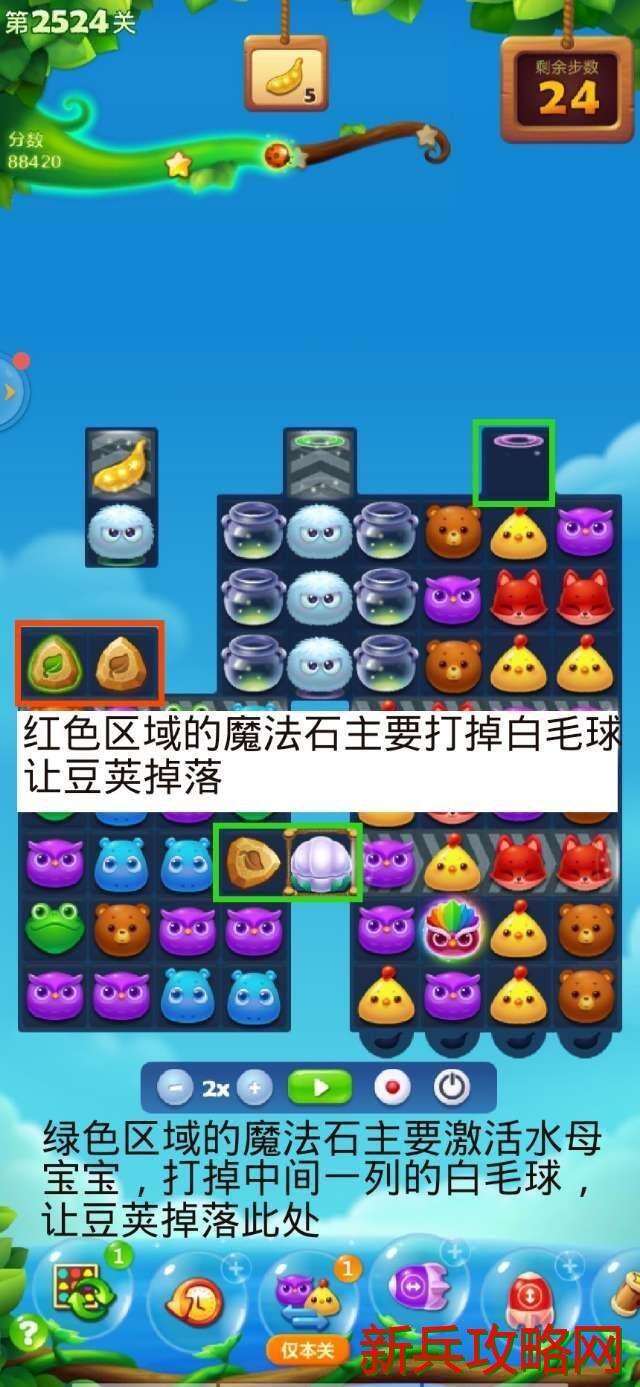Start recording with the red dot button
The height and width of the screenshot is (1387, 640).
pos(392,1088)
